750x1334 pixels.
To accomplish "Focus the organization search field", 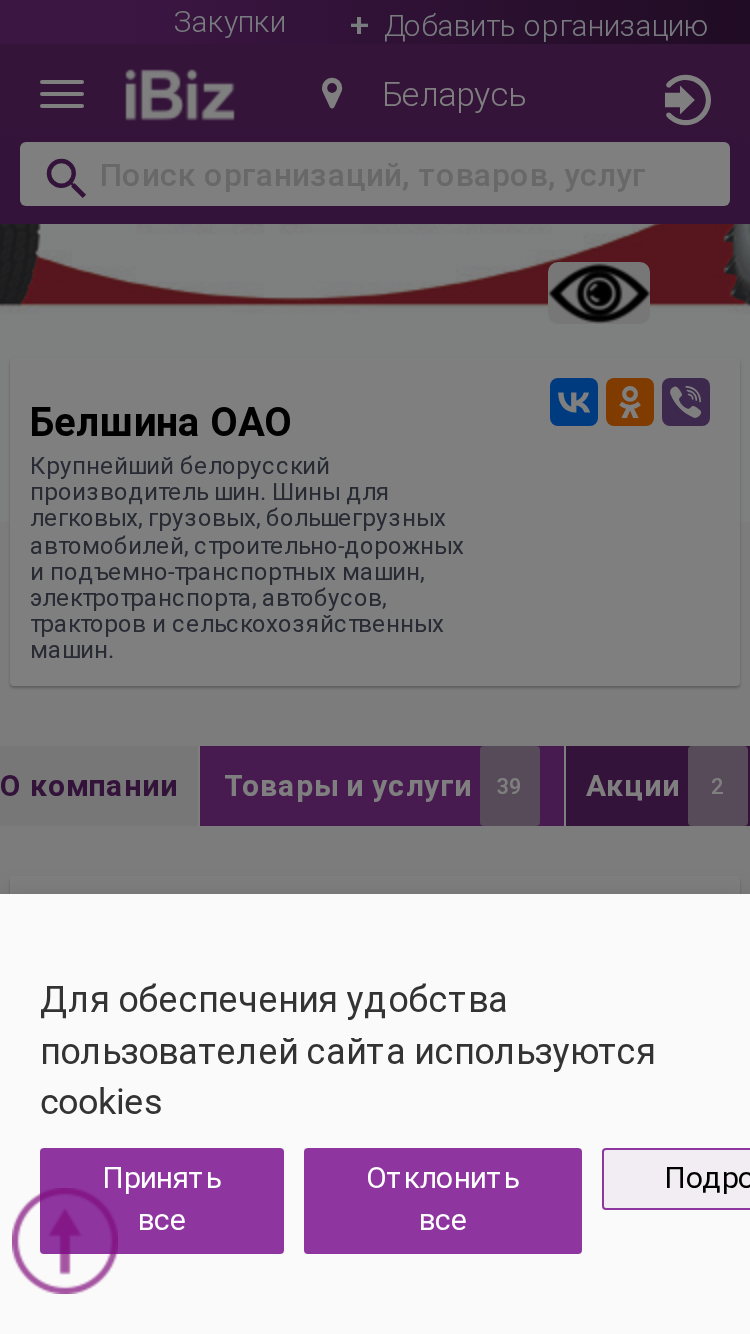I will point(375,175).
